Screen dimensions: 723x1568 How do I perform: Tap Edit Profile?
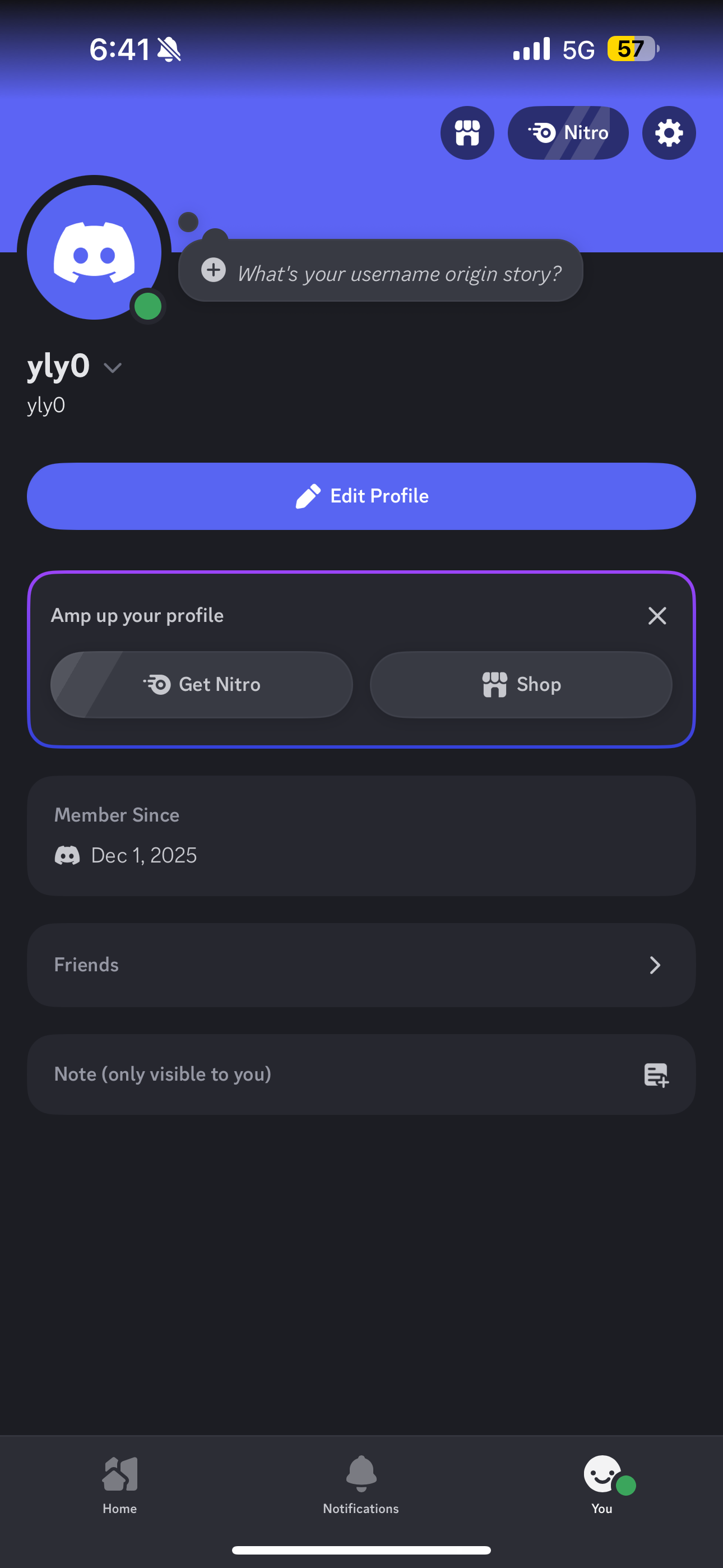tap(361, 496)
